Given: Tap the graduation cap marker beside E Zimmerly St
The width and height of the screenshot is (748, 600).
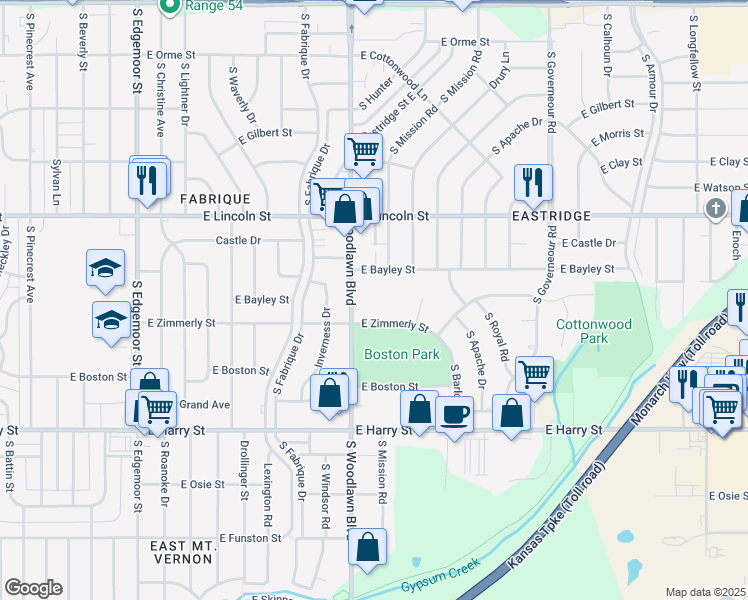Looking at the screenshot, I should 111,320.
